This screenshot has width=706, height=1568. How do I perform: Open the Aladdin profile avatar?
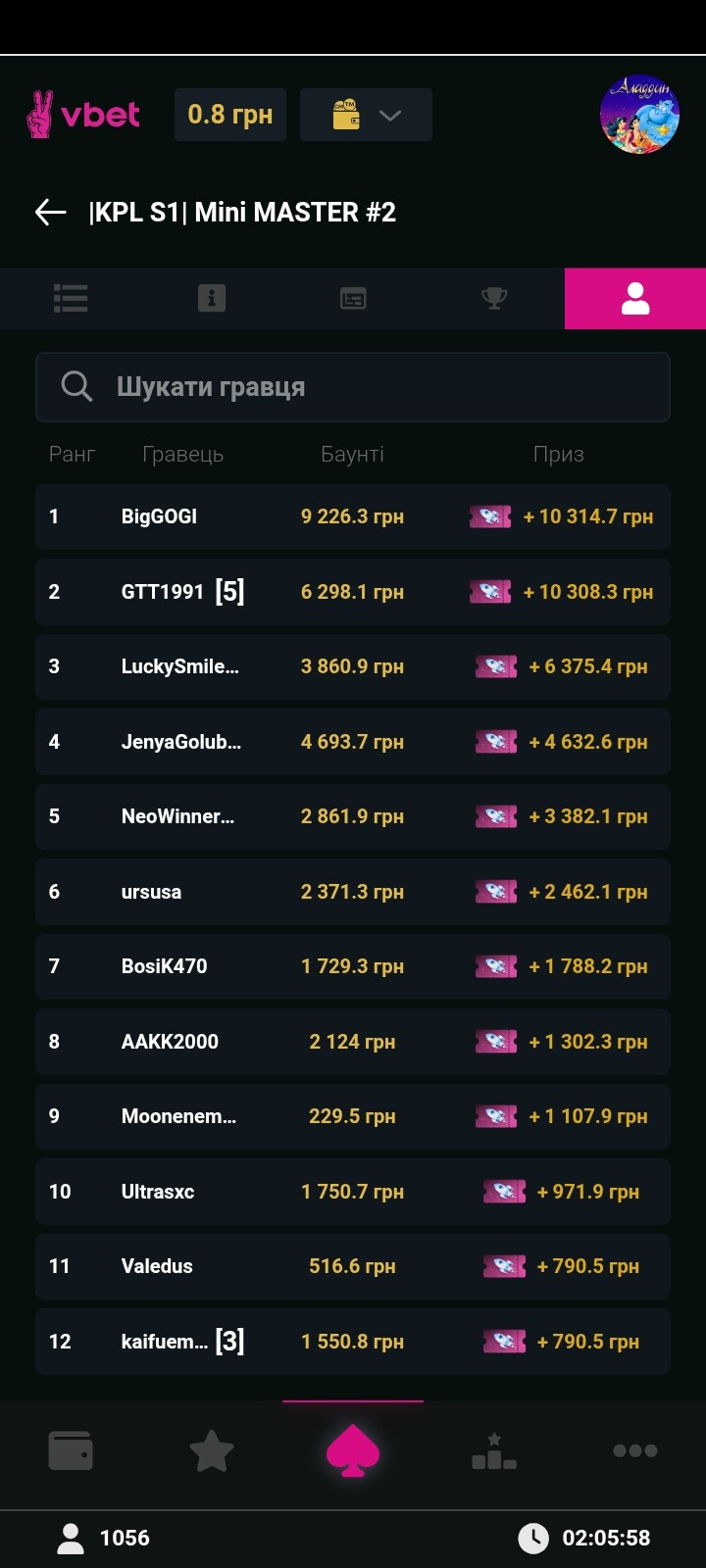pyautogui.click(x=639, y=115)
